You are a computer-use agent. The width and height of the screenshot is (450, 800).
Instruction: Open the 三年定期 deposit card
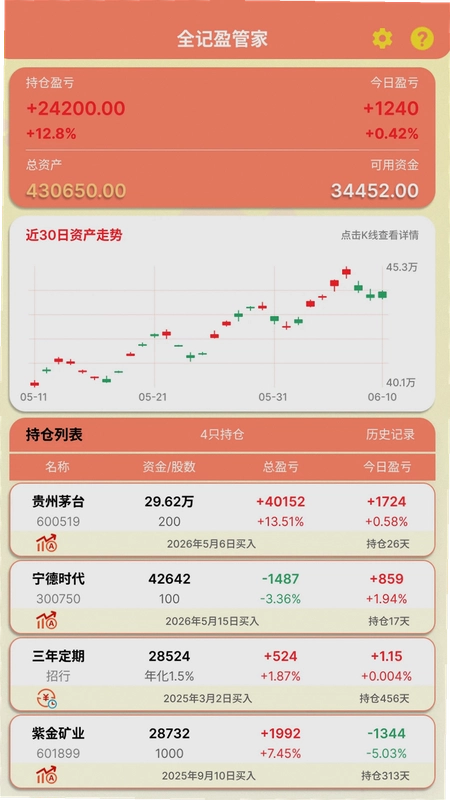222,674
